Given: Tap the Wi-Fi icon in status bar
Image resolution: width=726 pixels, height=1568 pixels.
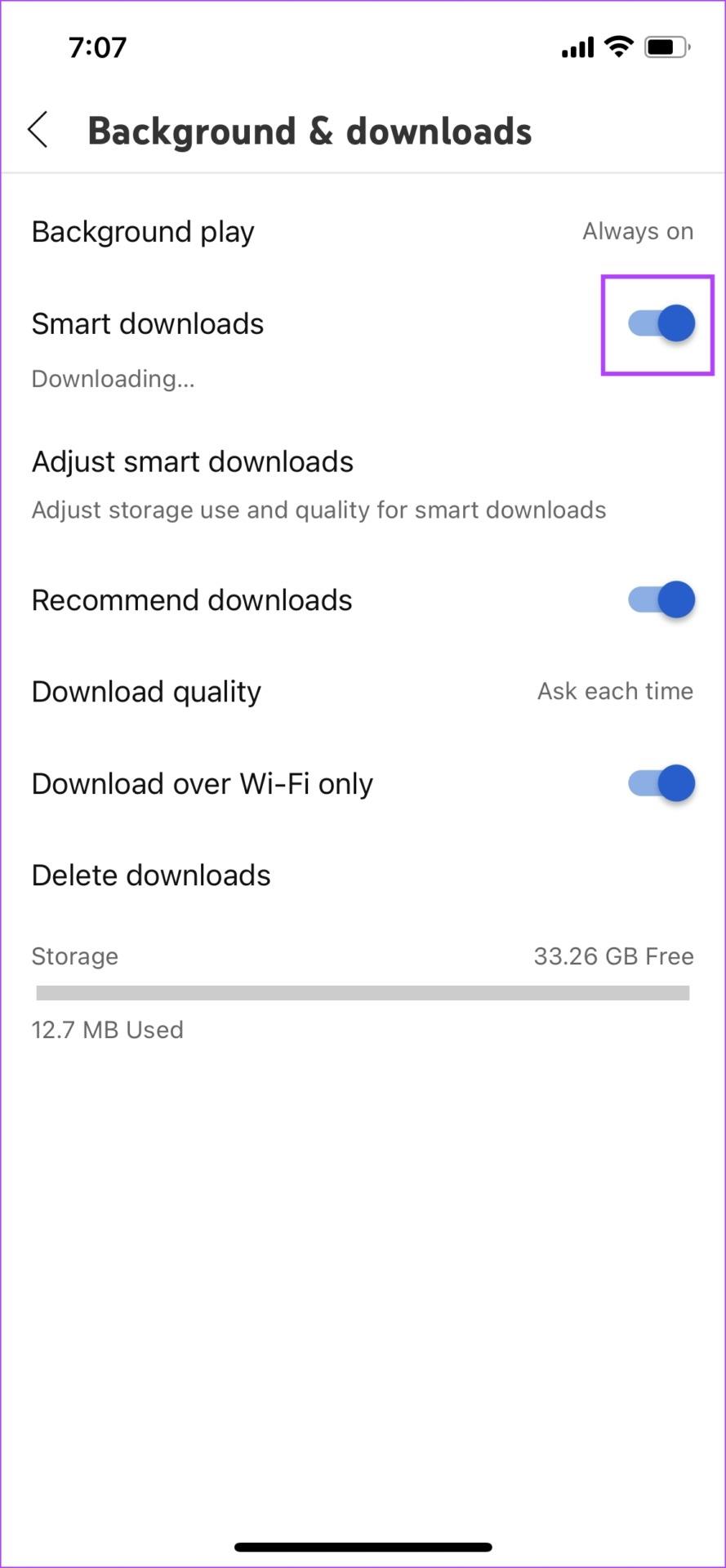Looking at the screenshot, I should pyautogui.click(x=618, y=47).
